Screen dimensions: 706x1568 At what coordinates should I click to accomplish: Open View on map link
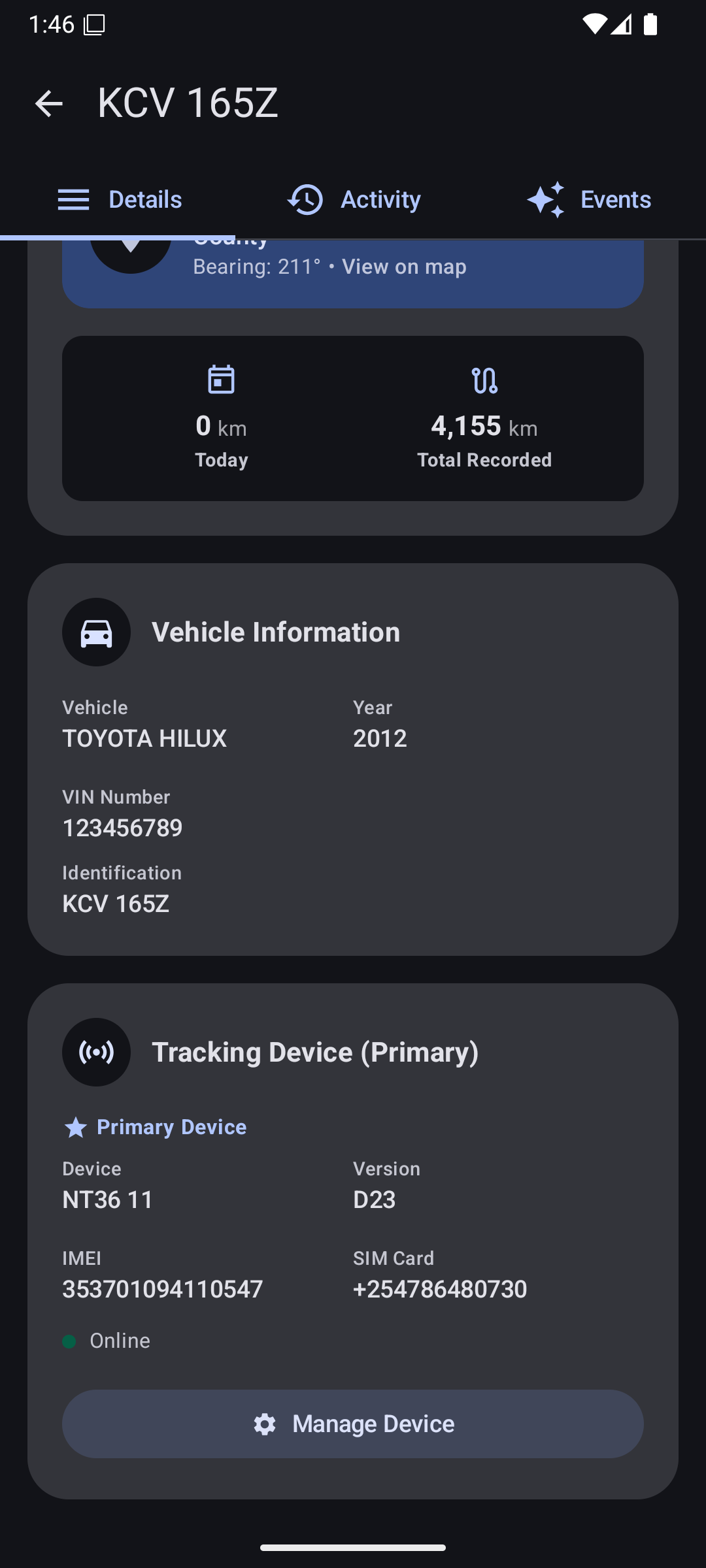[404, 267]
